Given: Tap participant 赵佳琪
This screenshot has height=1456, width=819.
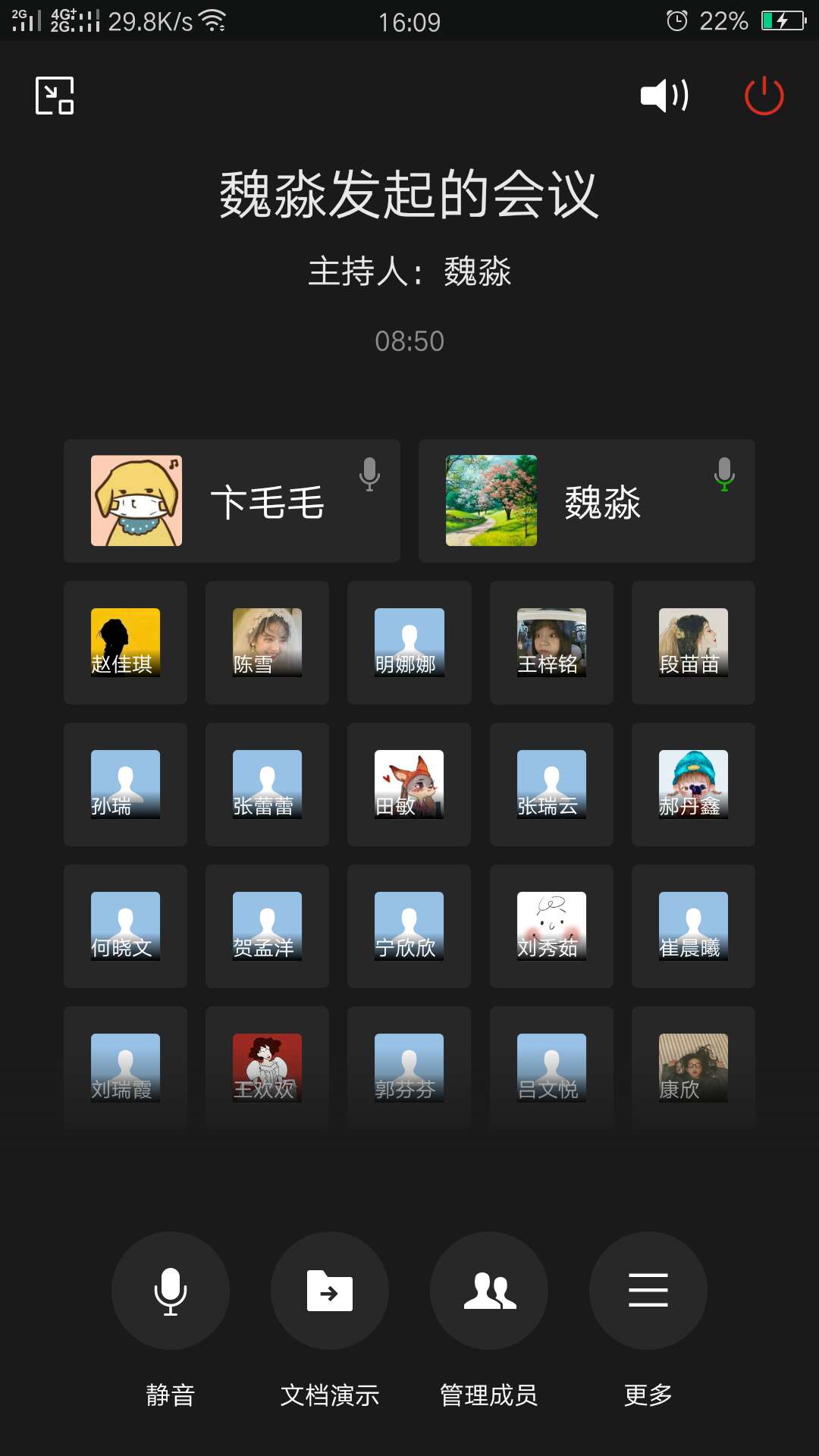Looking at the screenshot, I should point(125,642).
